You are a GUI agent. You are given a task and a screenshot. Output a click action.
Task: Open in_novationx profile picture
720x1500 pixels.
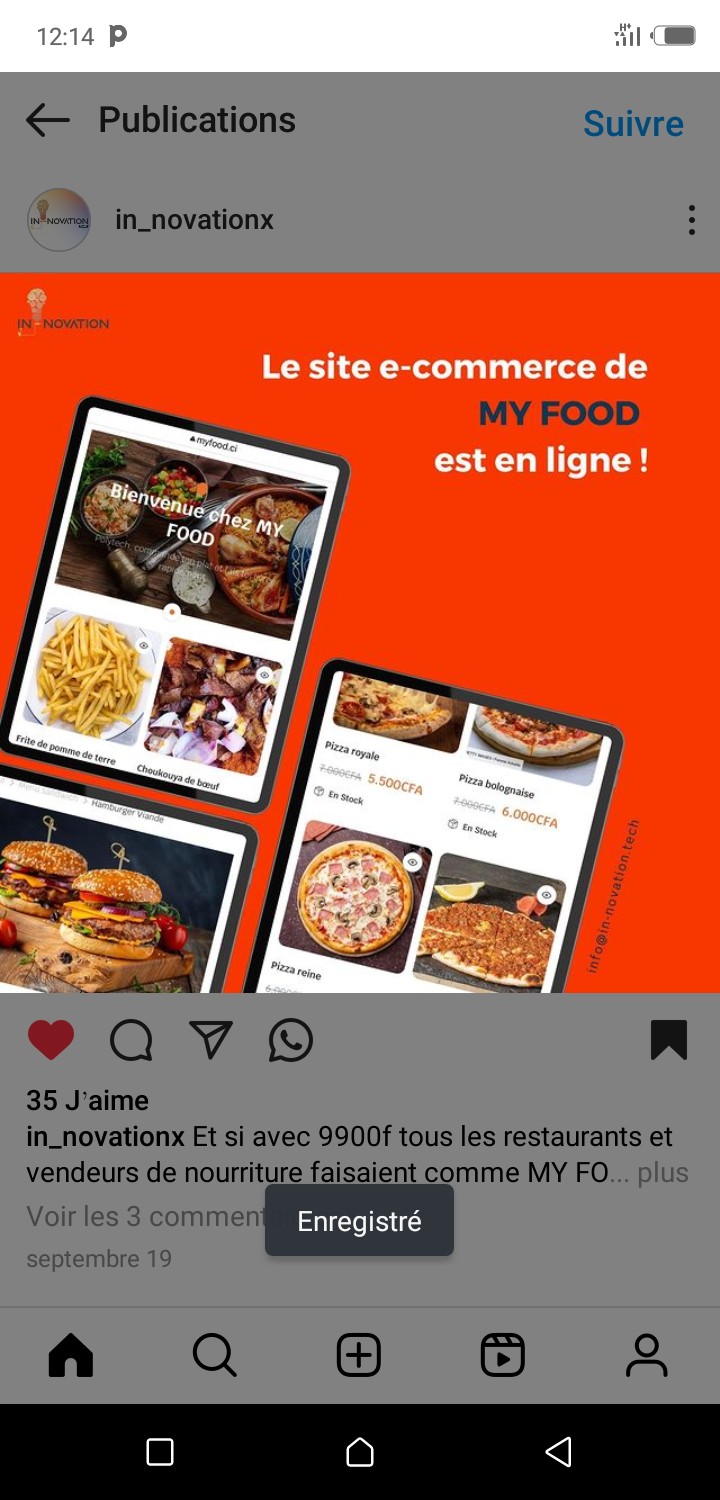tap(59, 220)
